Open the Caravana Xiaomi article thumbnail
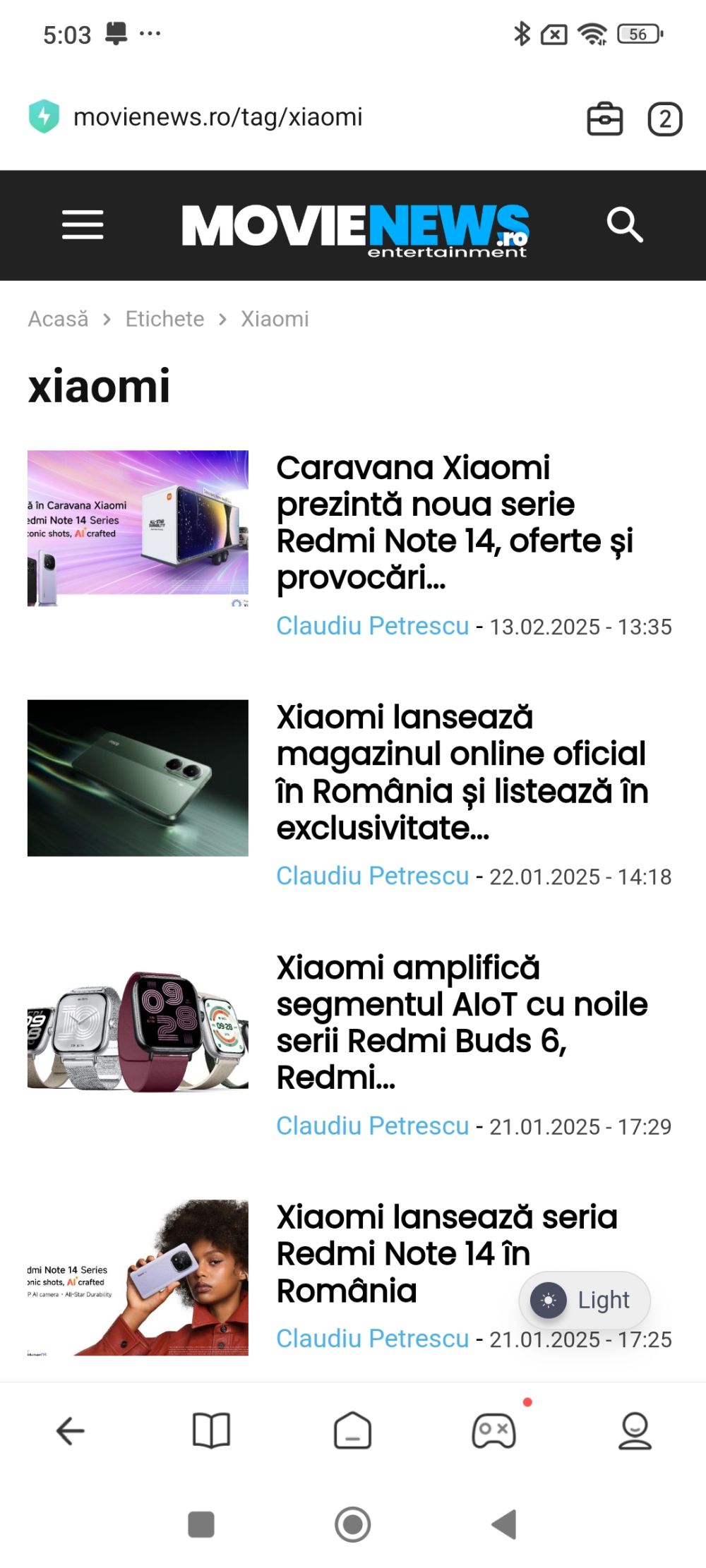Viewport: 706px width, 1568px height. tap(138, 529)
